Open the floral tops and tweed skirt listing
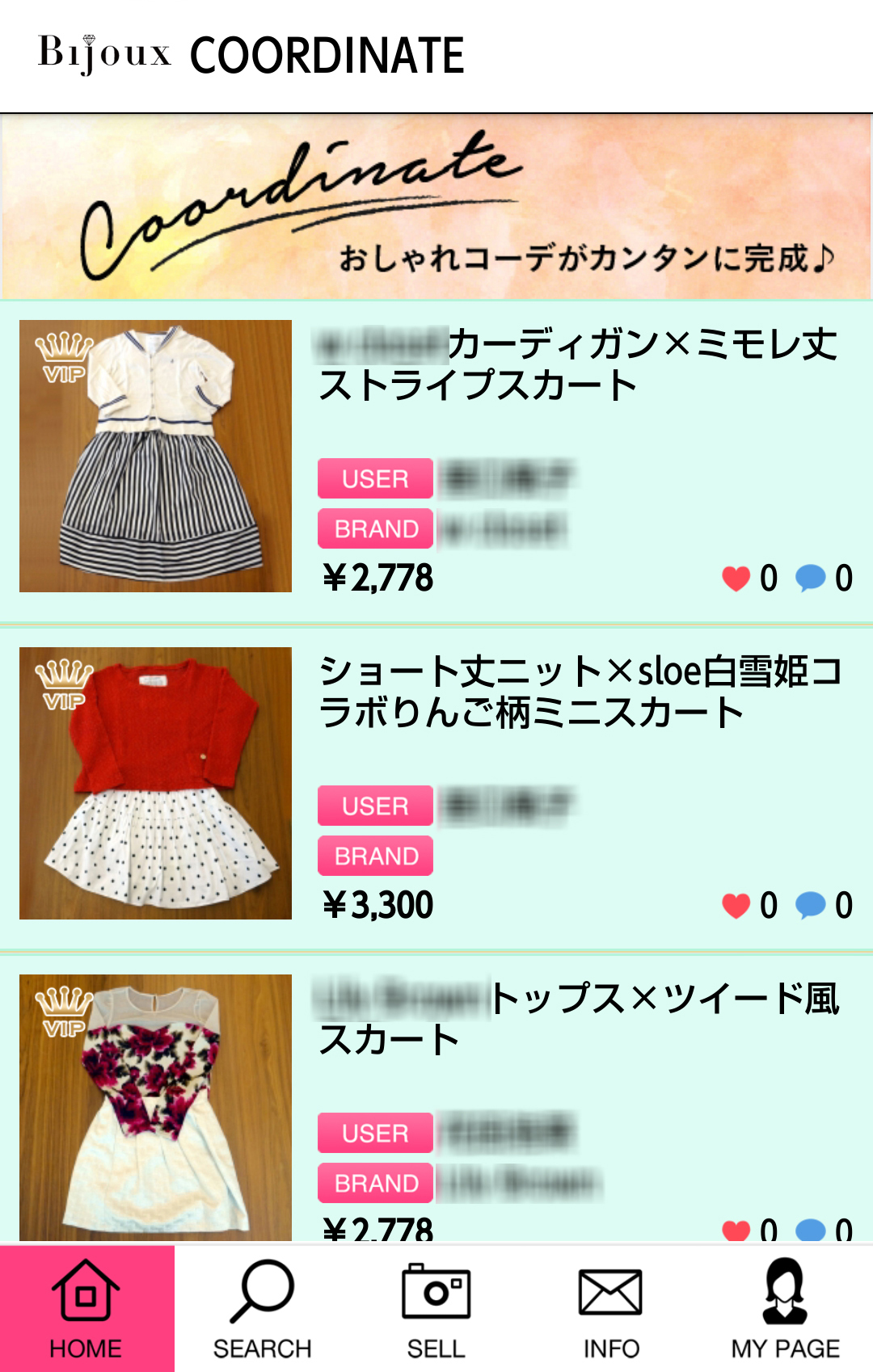The width and height of the screenshot is (873, 1372). [578, 1019]
